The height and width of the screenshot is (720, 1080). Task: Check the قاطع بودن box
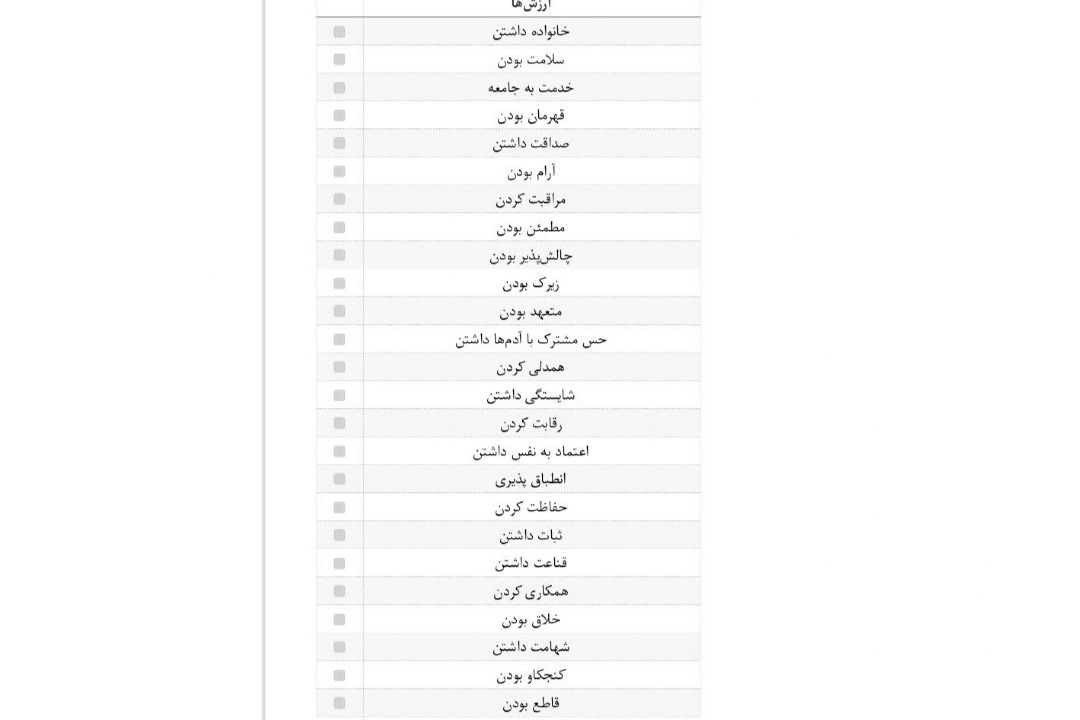(x=339, y=703)
